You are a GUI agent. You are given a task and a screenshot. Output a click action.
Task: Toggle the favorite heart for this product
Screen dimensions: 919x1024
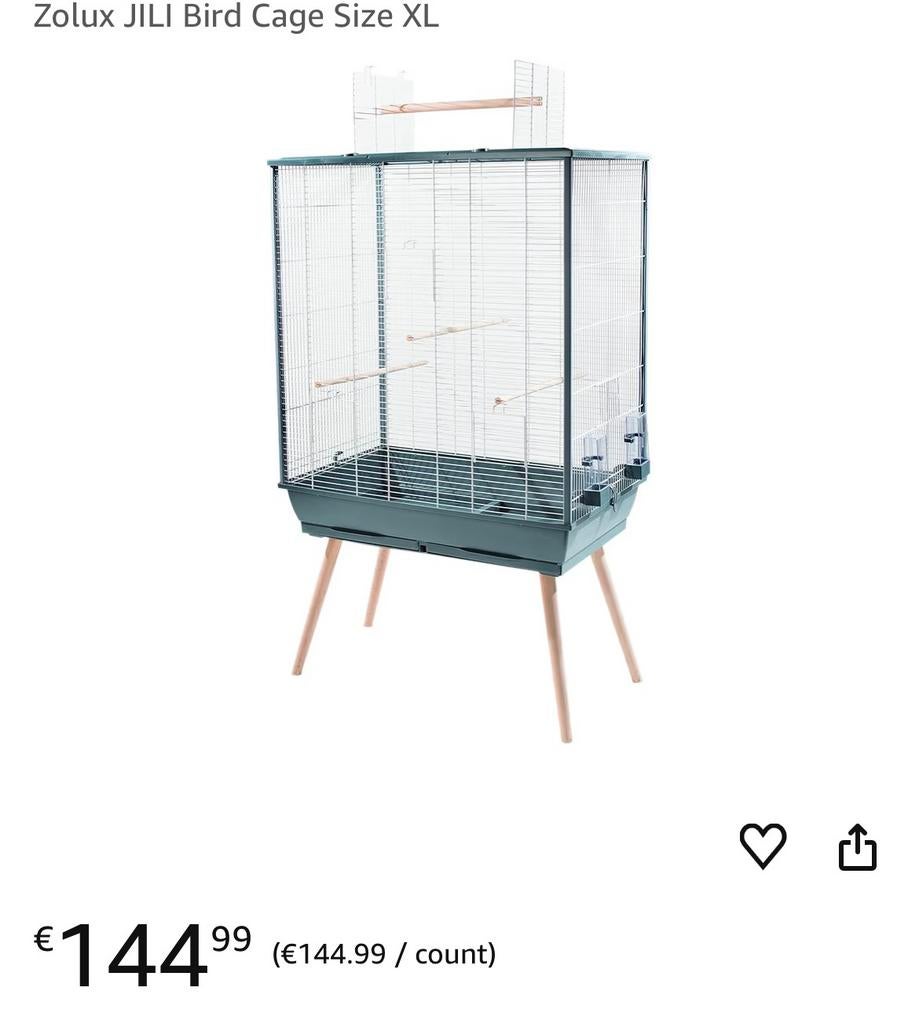pyautogui.click(x=765, y=846)
